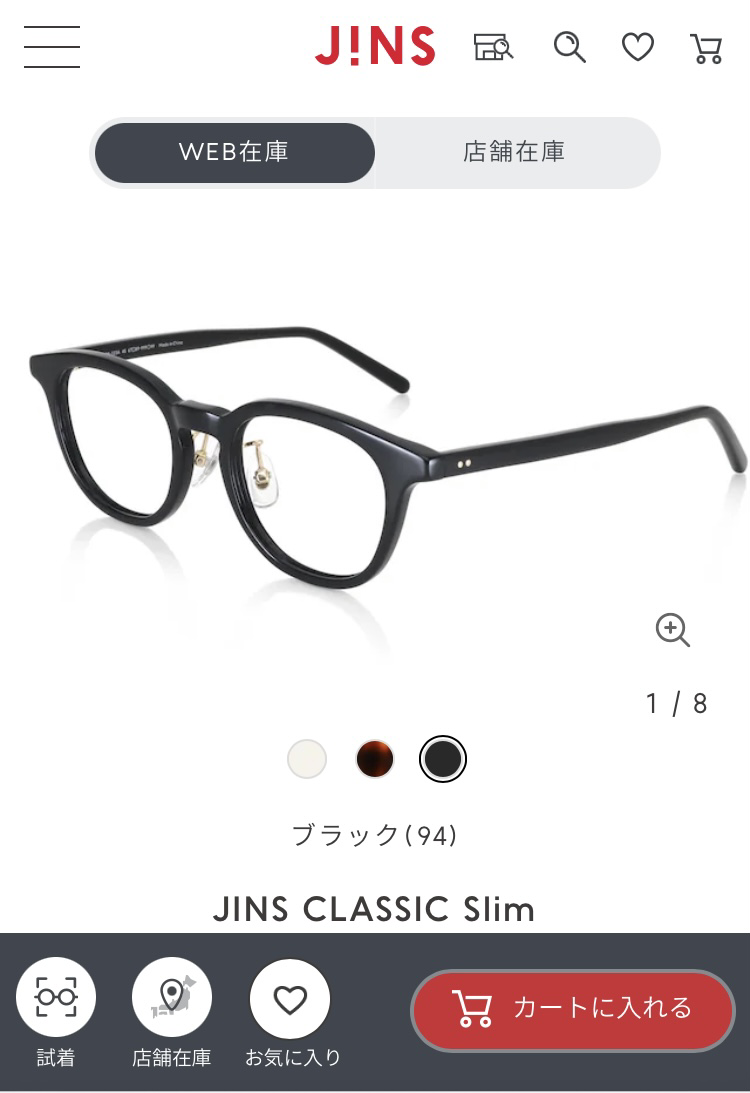Open the hamburger menu
Screen dimensions: 750x1093
tap(52, 47)
